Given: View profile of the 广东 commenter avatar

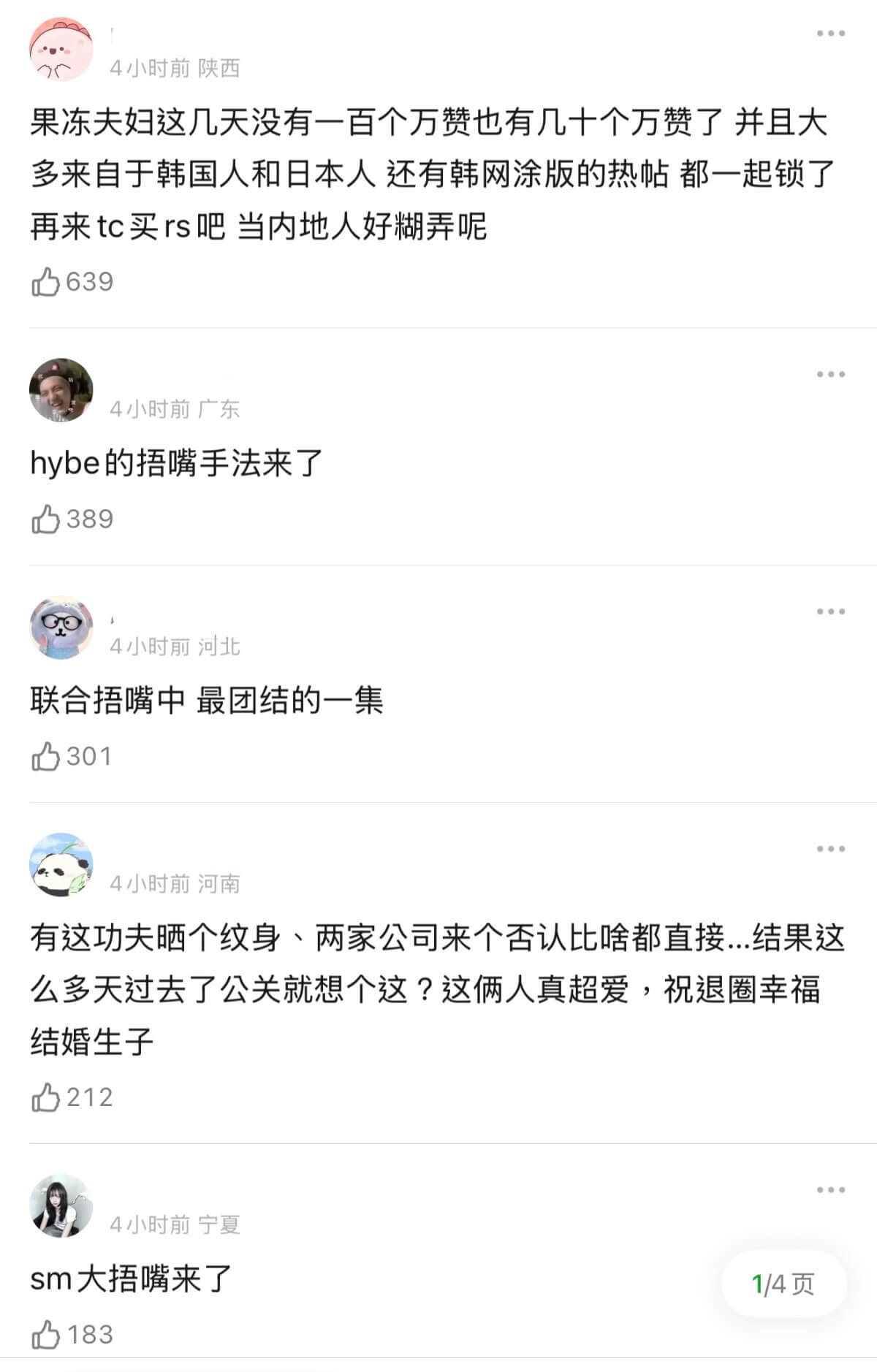Looking at the screenshot, I should click(61, 390).
